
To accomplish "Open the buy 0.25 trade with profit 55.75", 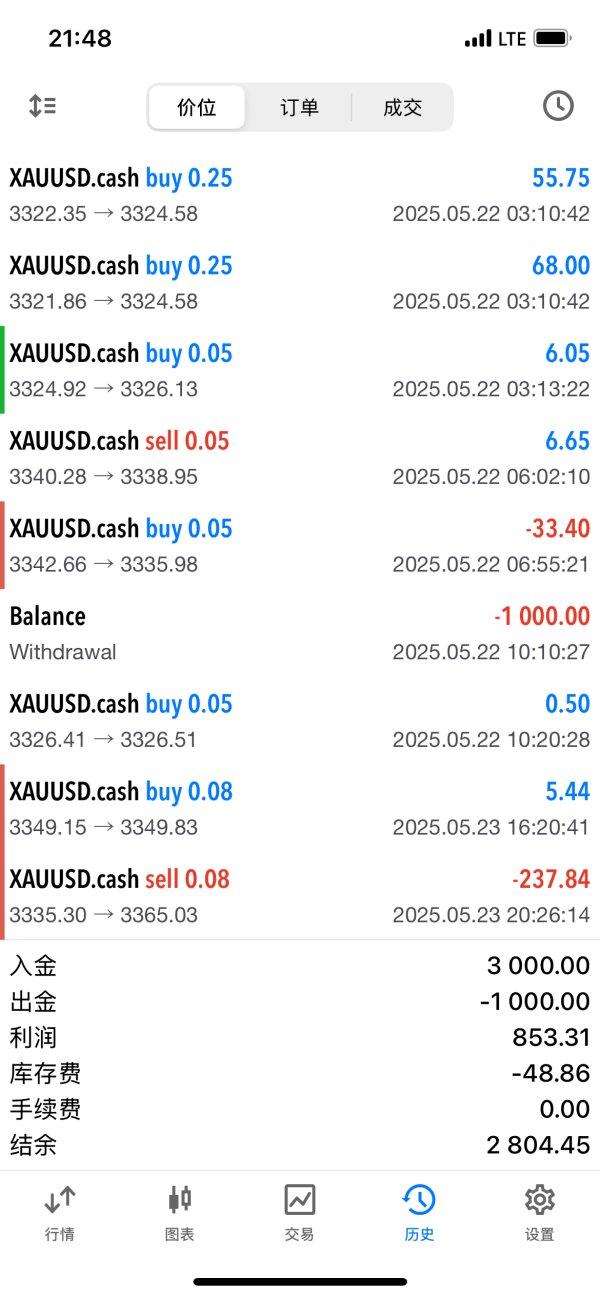I will pos(300,194).
